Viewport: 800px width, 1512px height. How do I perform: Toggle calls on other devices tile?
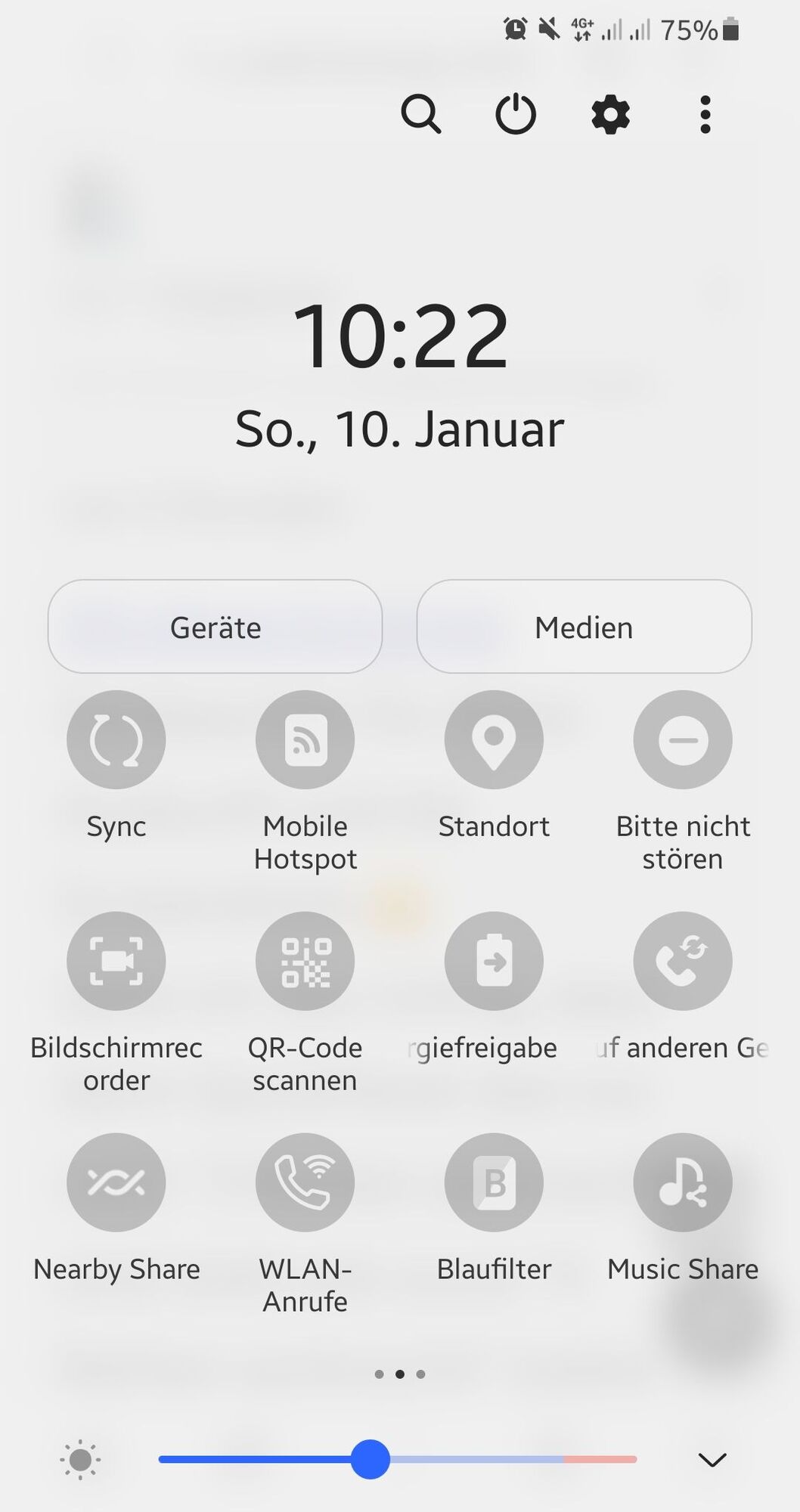[x=683, y=961]
